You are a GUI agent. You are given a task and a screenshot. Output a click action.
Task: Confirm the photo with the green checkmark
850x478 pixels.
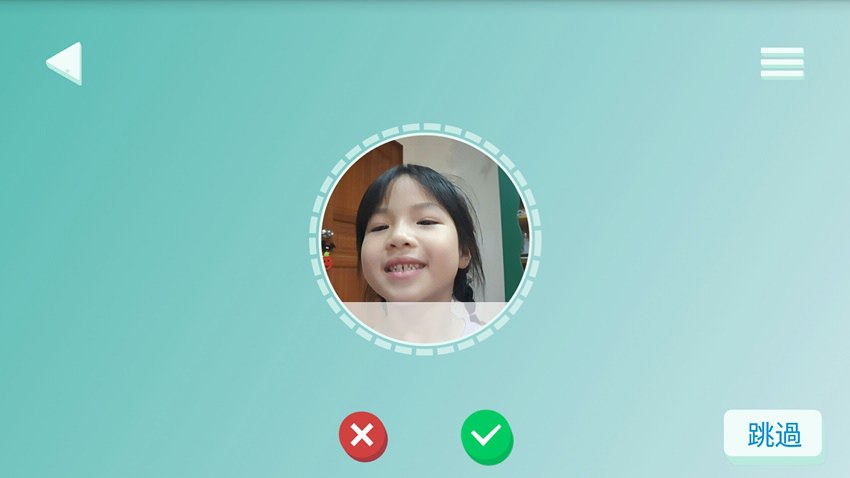coord(486,436)
